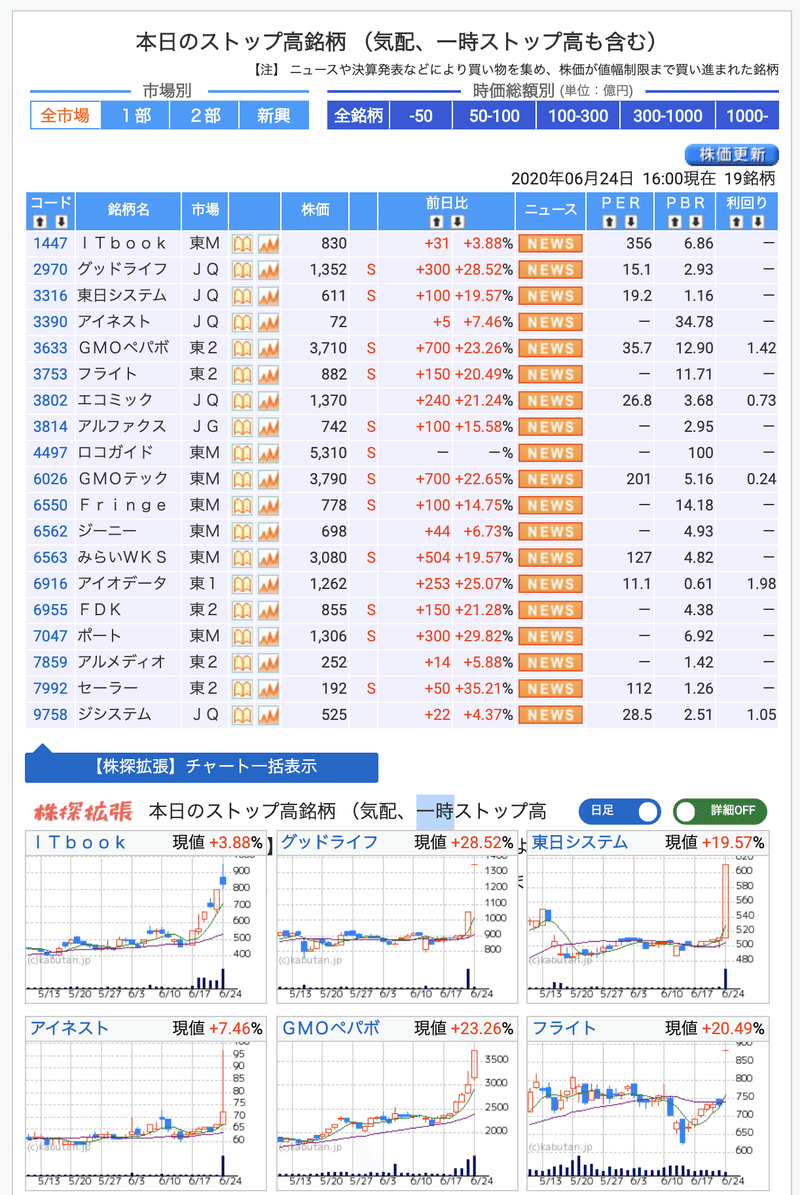Tap the 株価更新 refresh button
The height and width of the screenshot is (1195, 800).
(731, 154)
